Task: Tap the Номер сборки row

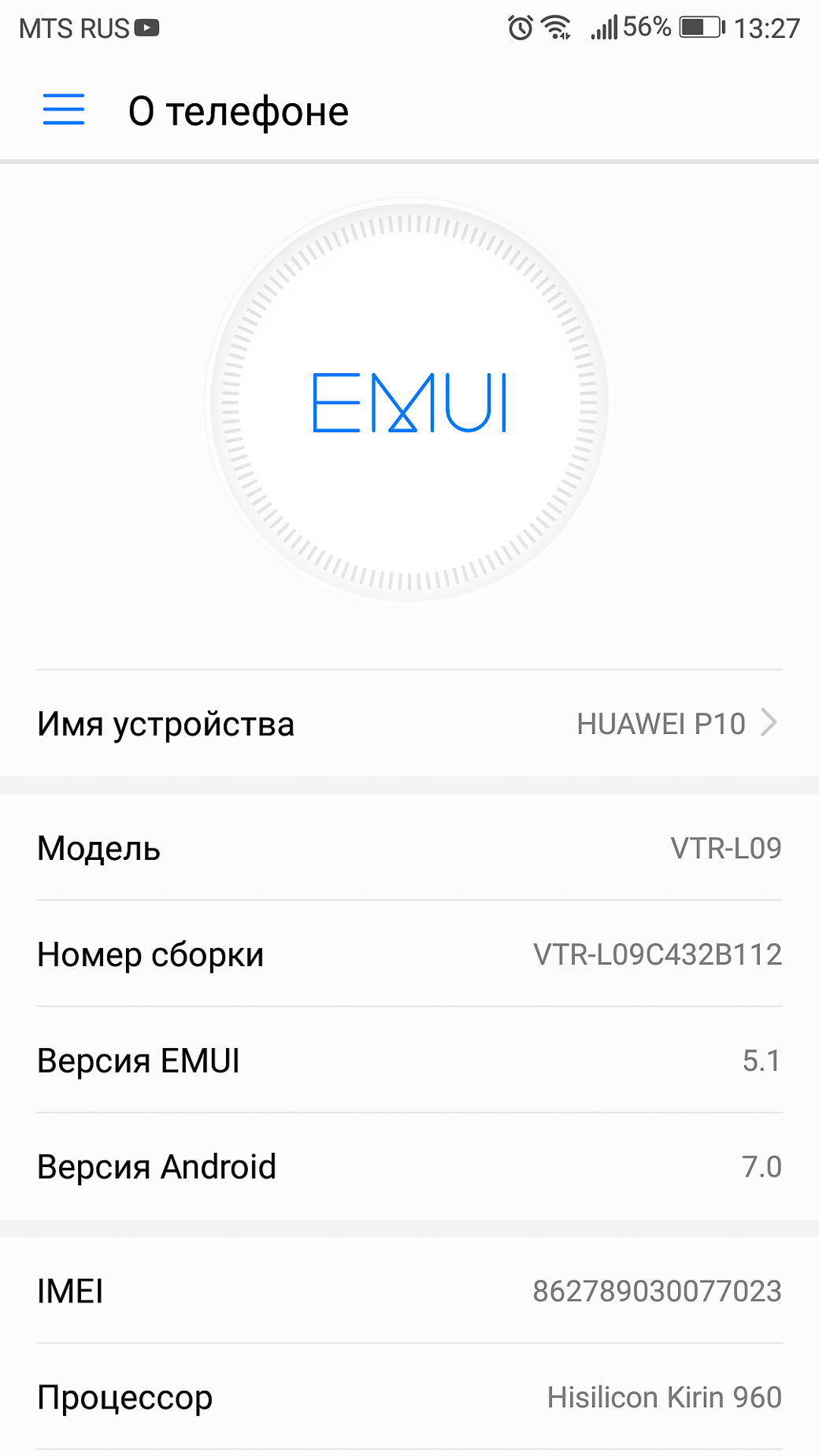Action: click(x=409, y=954)
